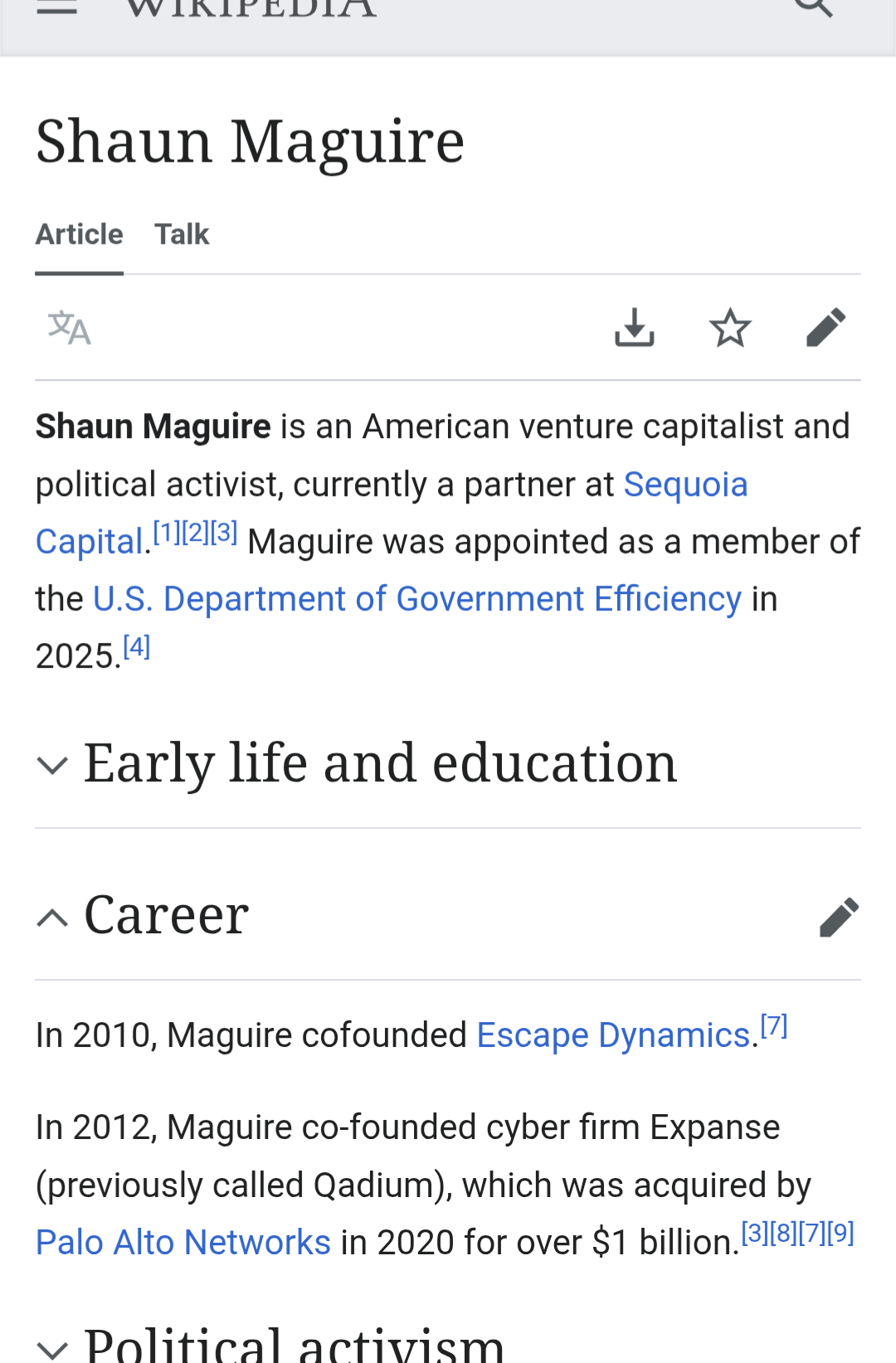Open the language selection icon
The image size is (896, 1363).
pos(69,328)
